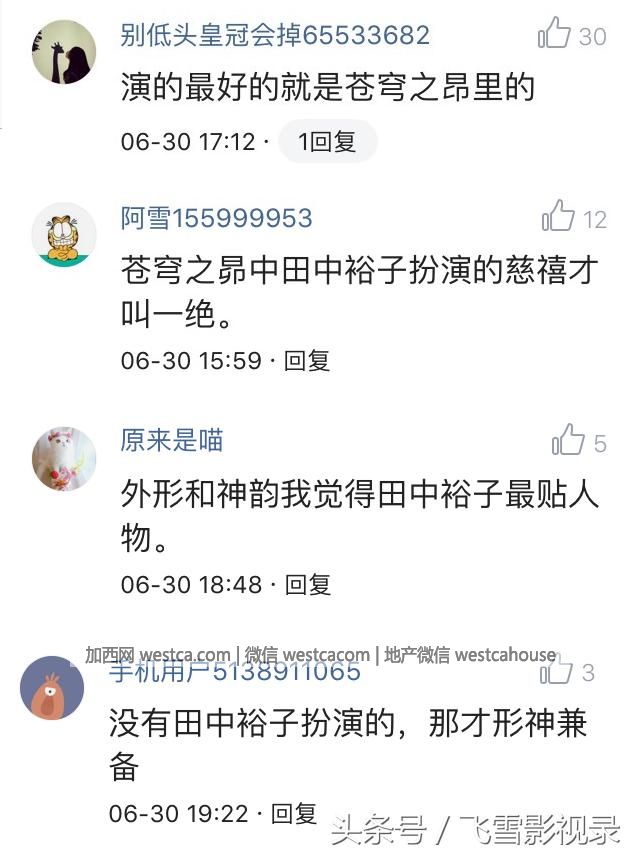Screen dimensions: 640x858
Task: Open 阿雪155999953's username
Action: pos(217,218)
